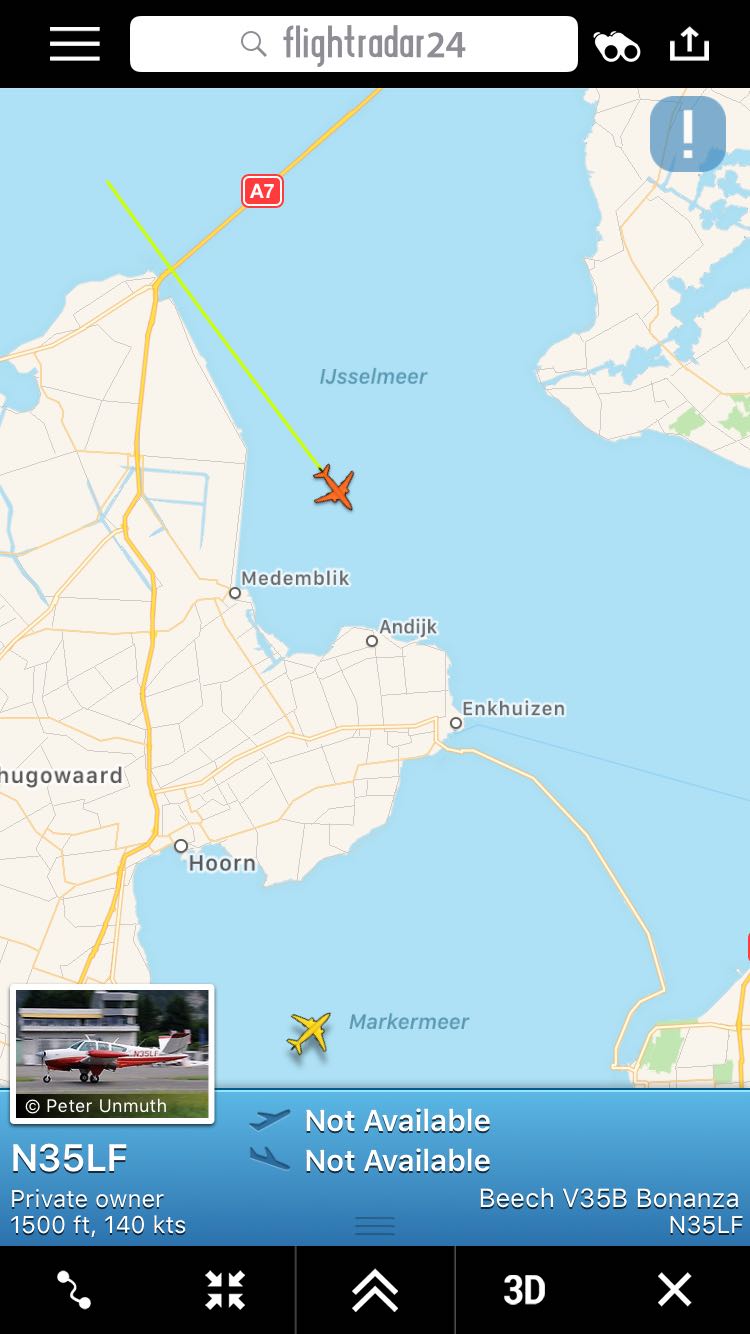This screenshot has width=750, height=1334.
Task: Tap the red aircraft over IJsselmeer
Action: [x=334, y=489]
